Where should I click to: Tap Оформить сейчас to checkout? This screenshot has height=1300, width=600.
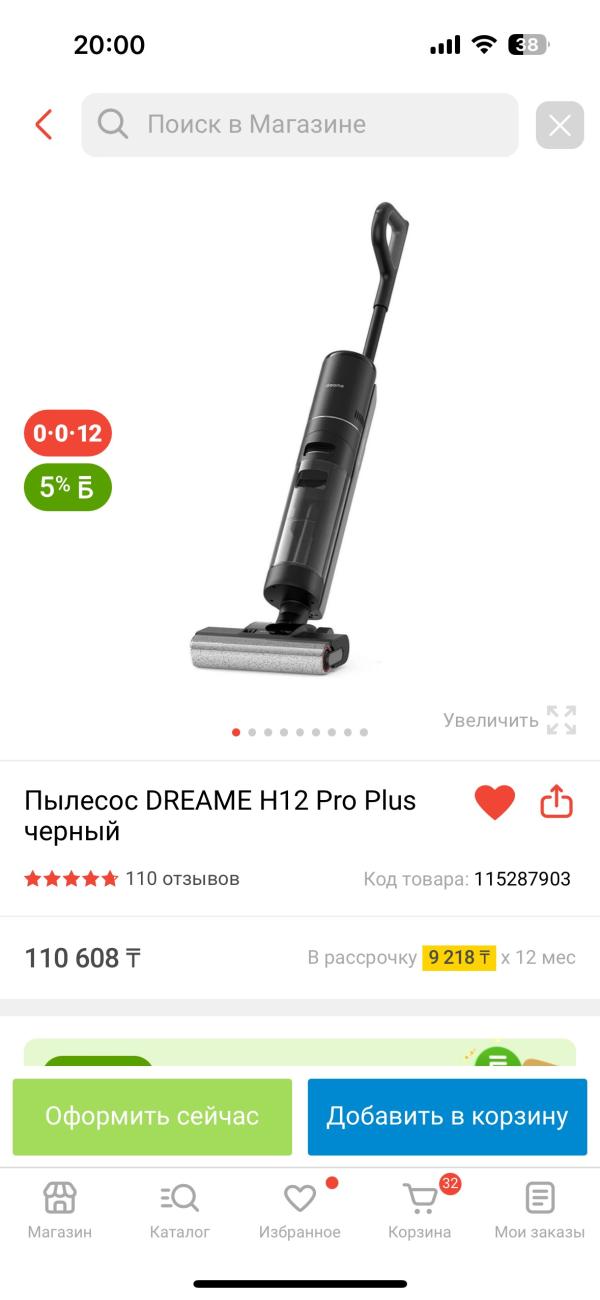[152, 1117]
